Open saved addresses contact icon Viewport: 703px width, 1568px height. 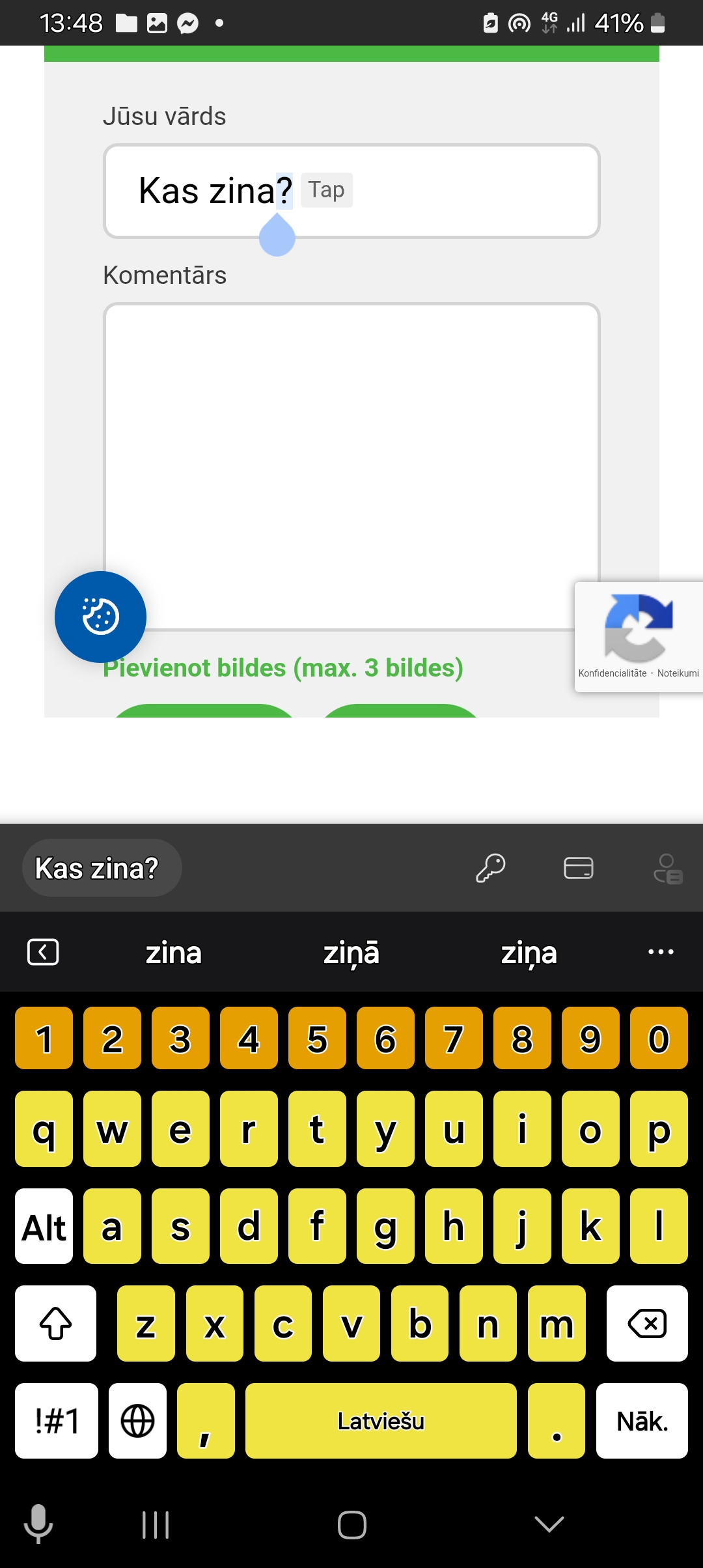point(667,869)
